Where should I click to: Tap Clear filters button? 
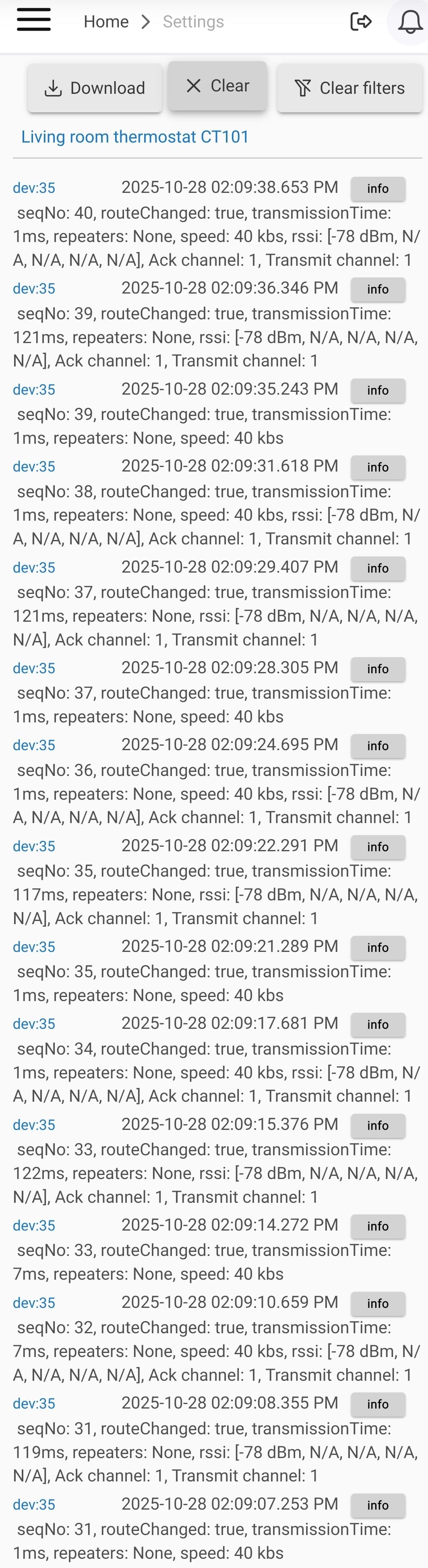click(x=349, y=88)
